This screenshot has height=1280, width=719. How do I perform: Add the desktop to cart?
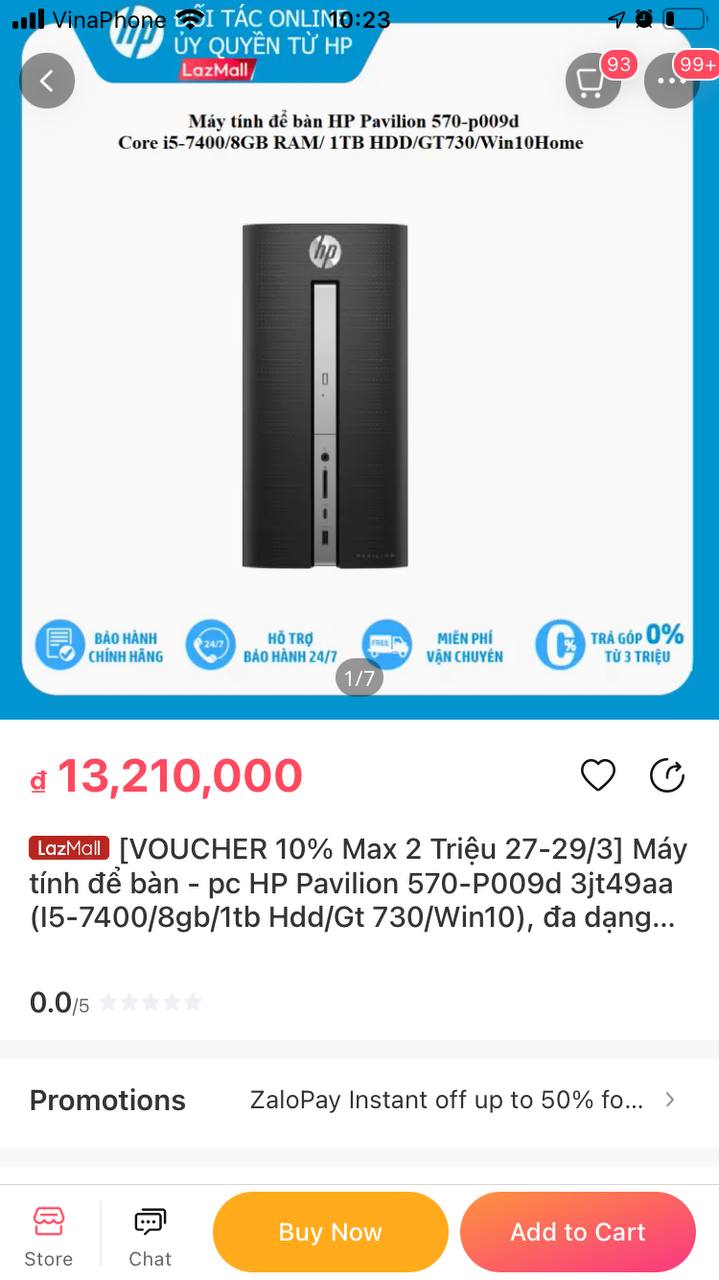[577, 1232]
